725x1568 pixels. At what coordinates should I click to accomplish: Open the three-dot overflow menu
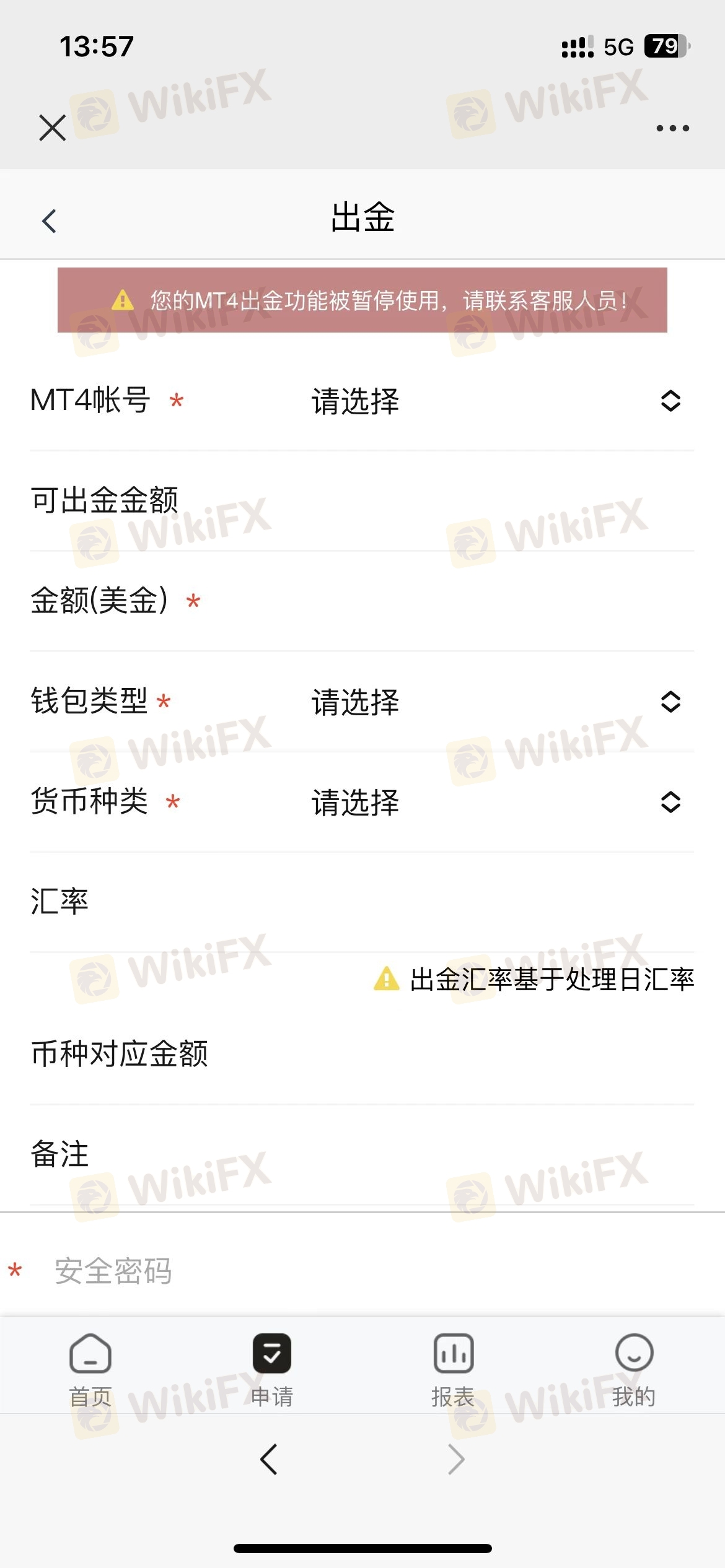672,128
